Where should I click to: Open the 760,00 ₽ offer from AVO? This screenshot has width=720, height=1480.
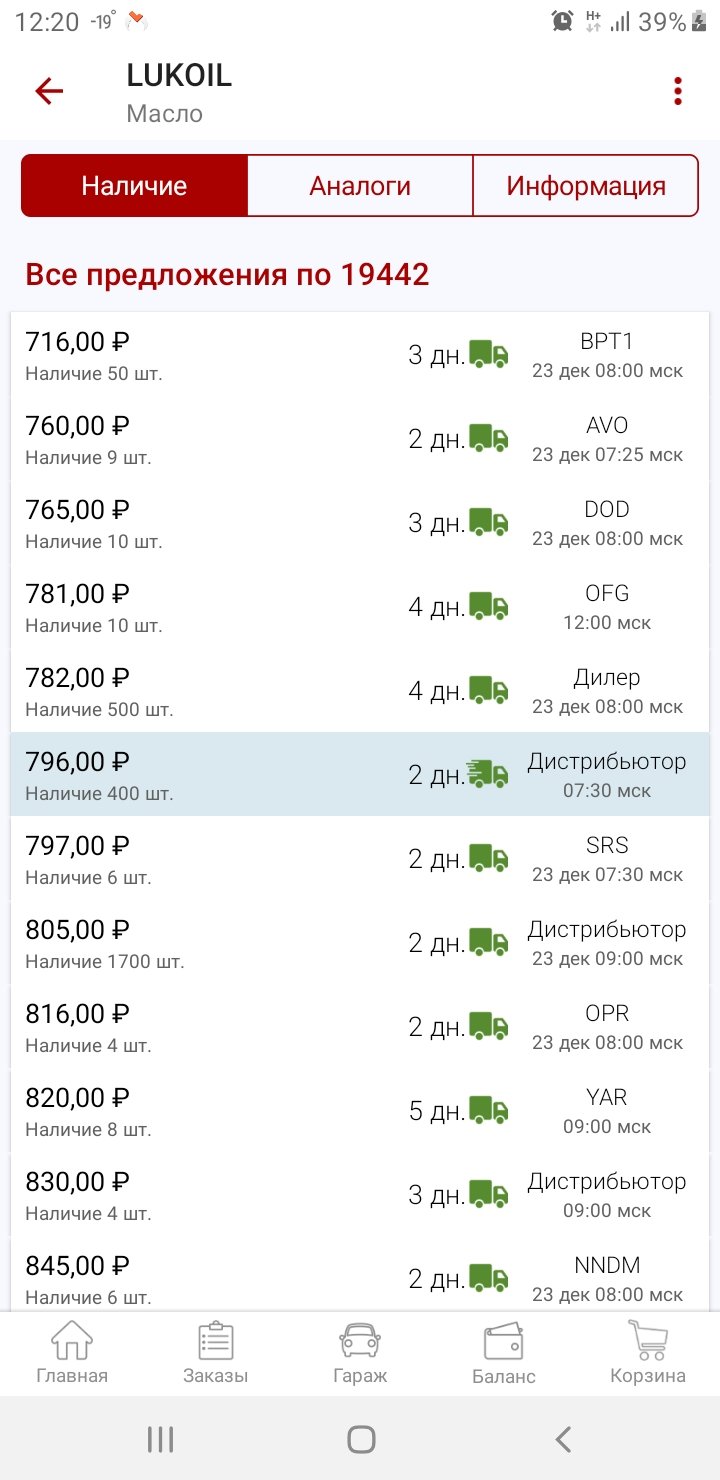[360, 439]
